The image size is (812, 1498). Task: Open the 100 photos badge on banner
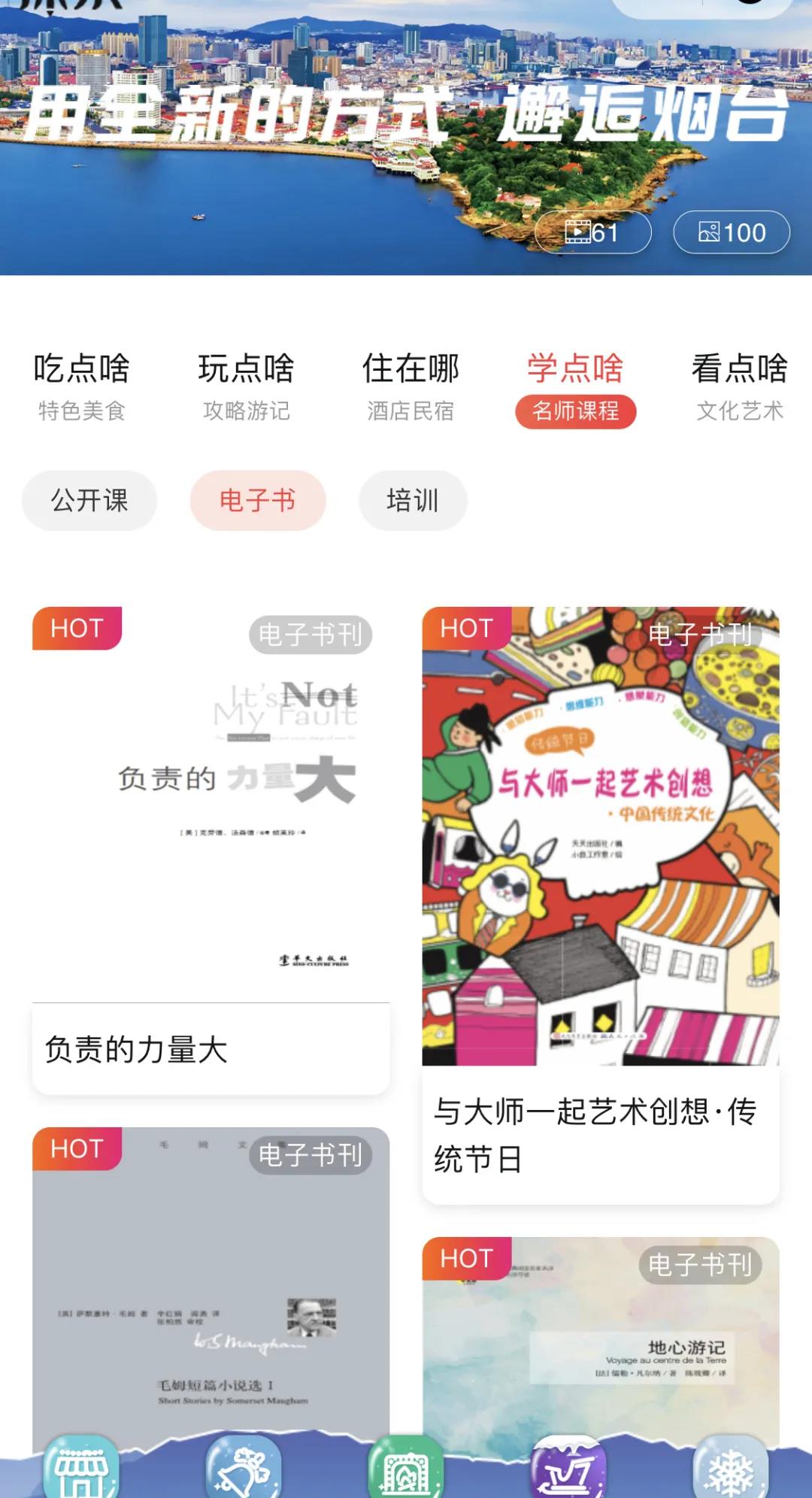[731, 232]
